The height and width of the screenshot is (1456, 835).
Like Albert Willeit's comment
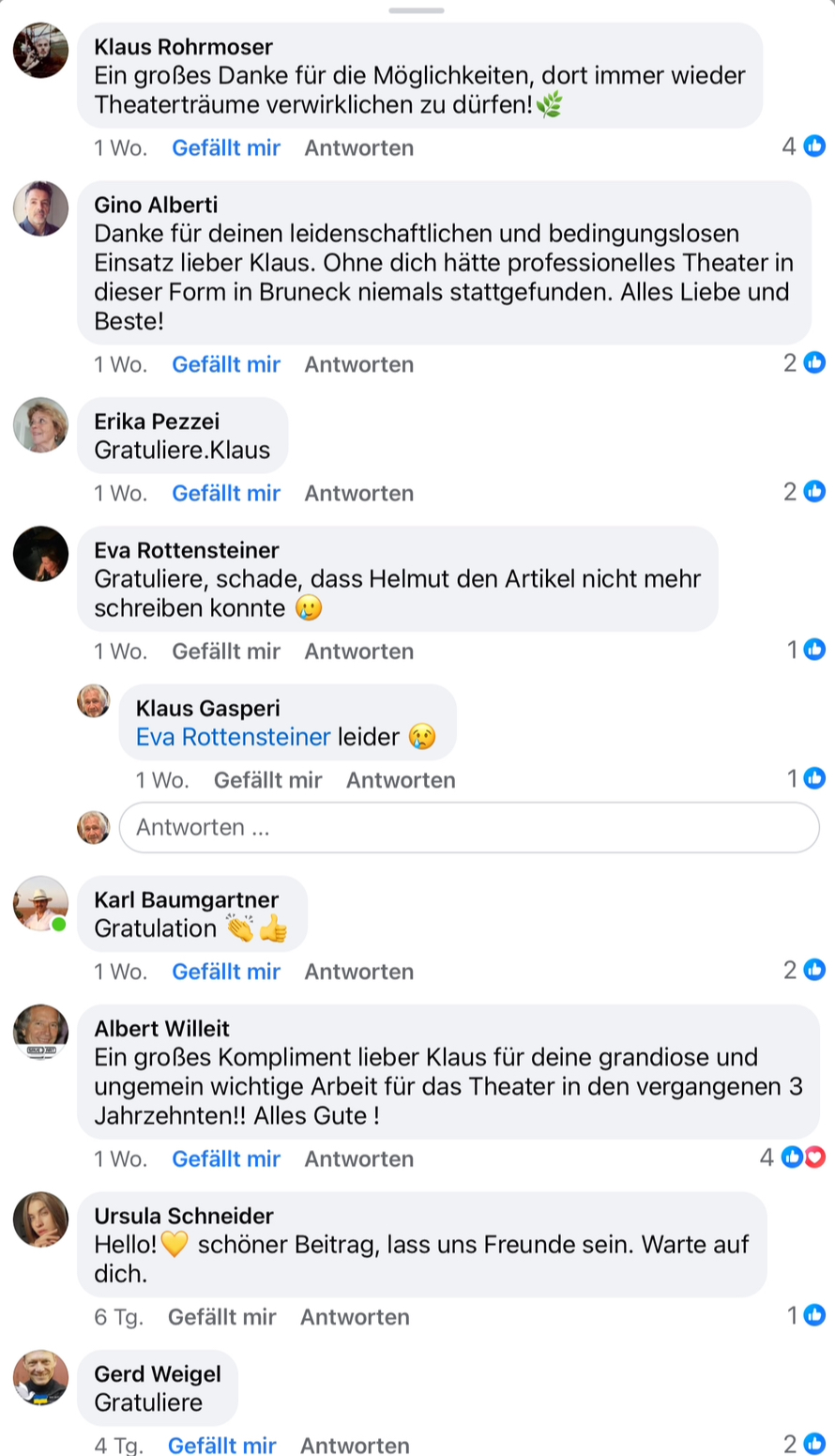[x=225, y=1158]
